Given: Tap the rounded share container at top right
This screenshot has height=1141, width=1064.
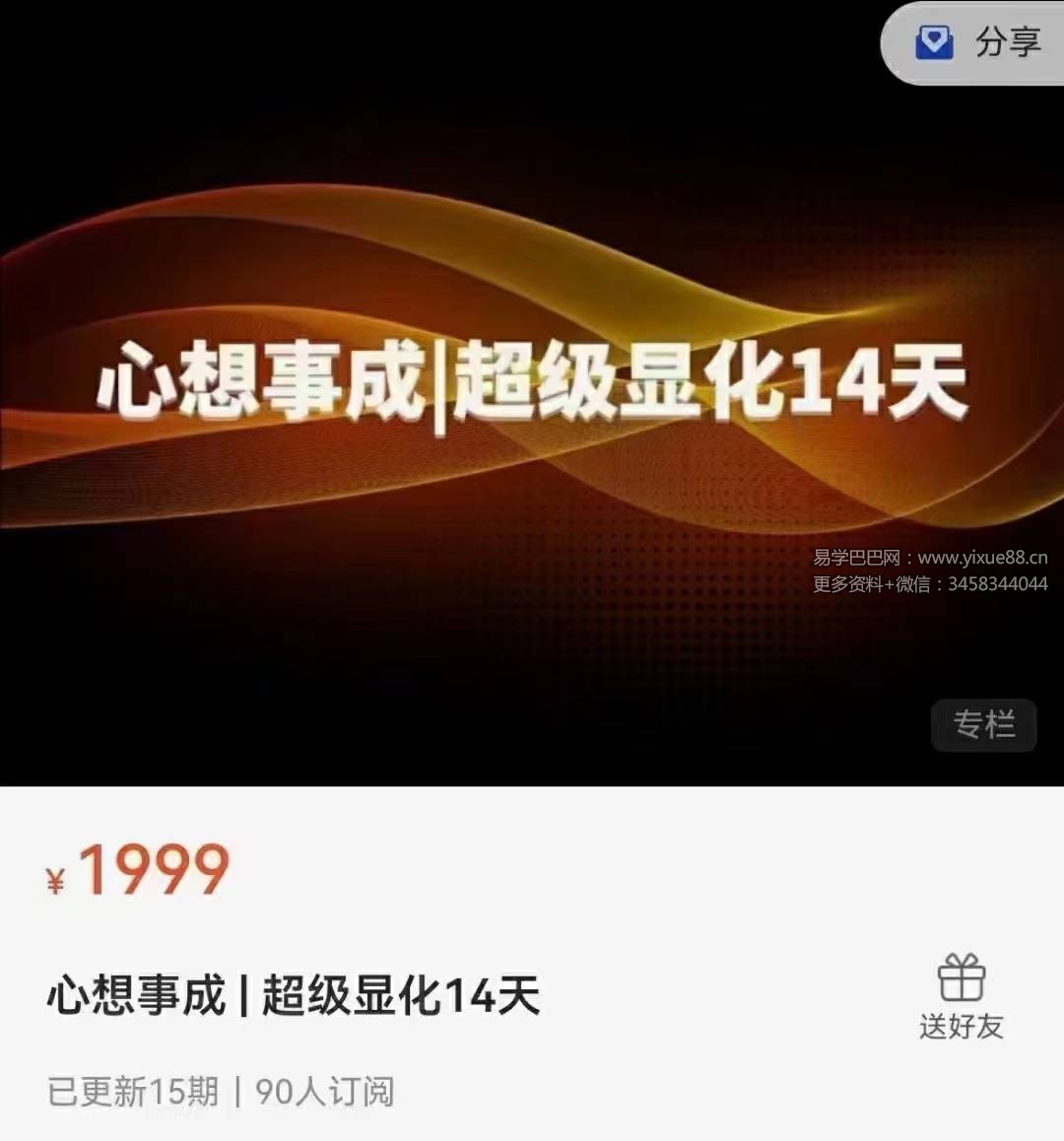Looking at the screenshot, I should click(975, 42).
